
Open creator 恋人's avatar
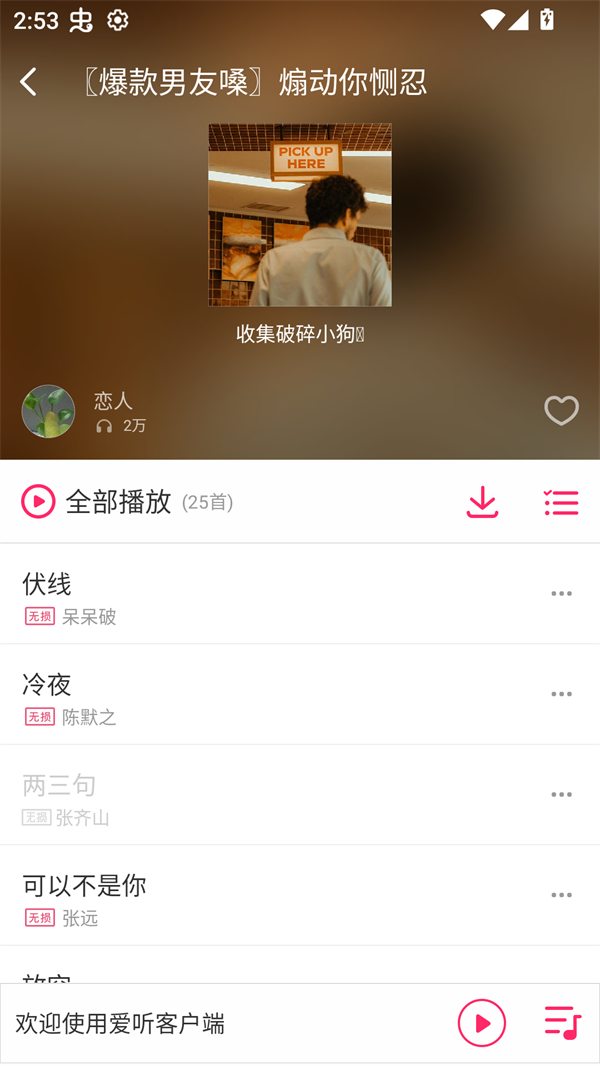point(48,411)
